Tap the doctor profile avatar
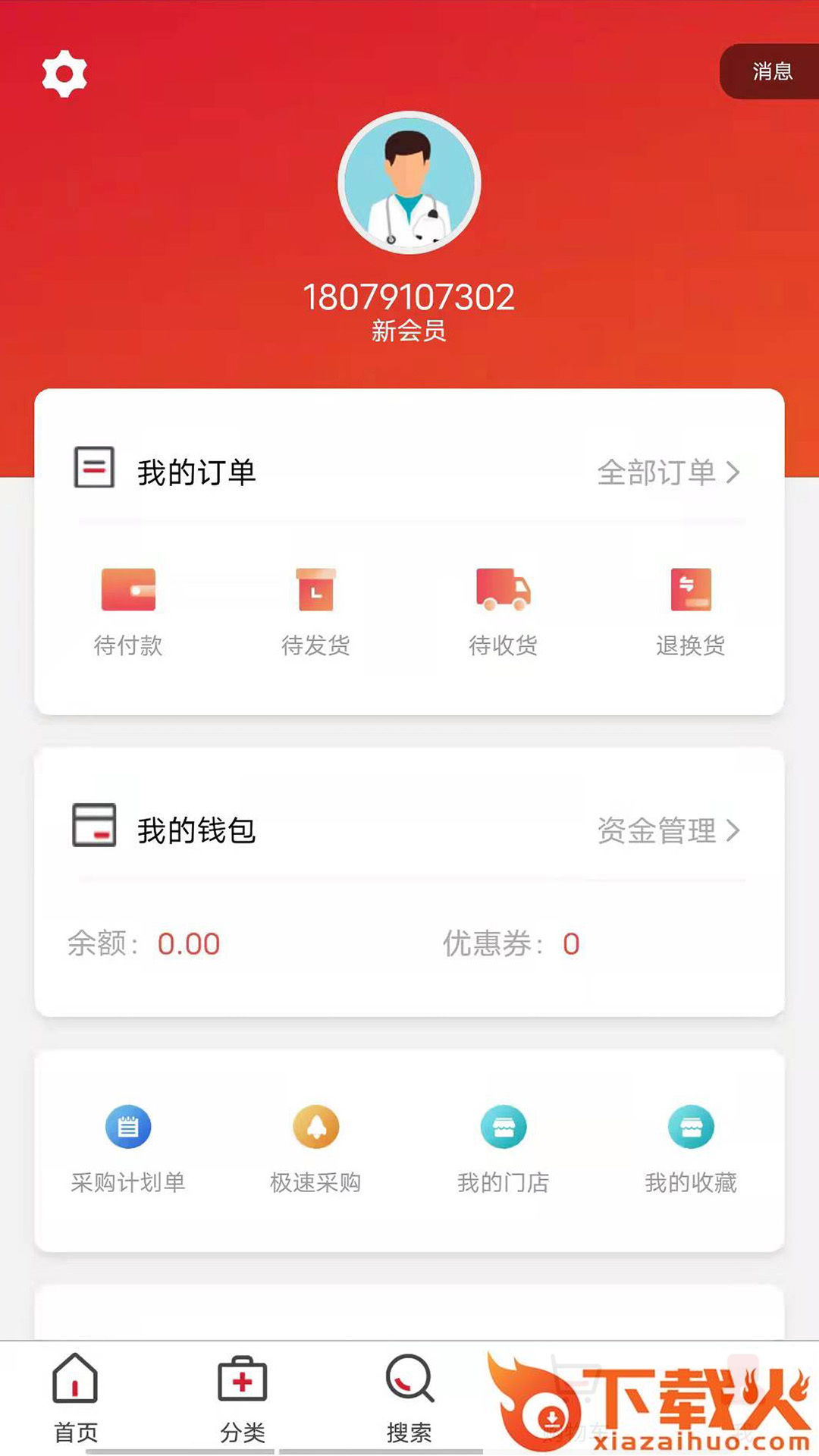 409,183
